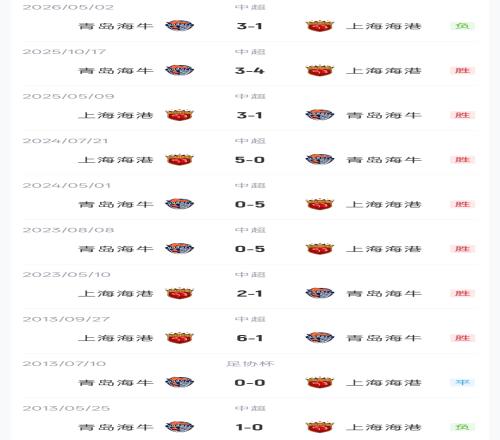Image resolution: width=500 pixels, height=440 pixels.
Task: Open the 2024/07/21 match with score 5-0
Action: [250, 153]
